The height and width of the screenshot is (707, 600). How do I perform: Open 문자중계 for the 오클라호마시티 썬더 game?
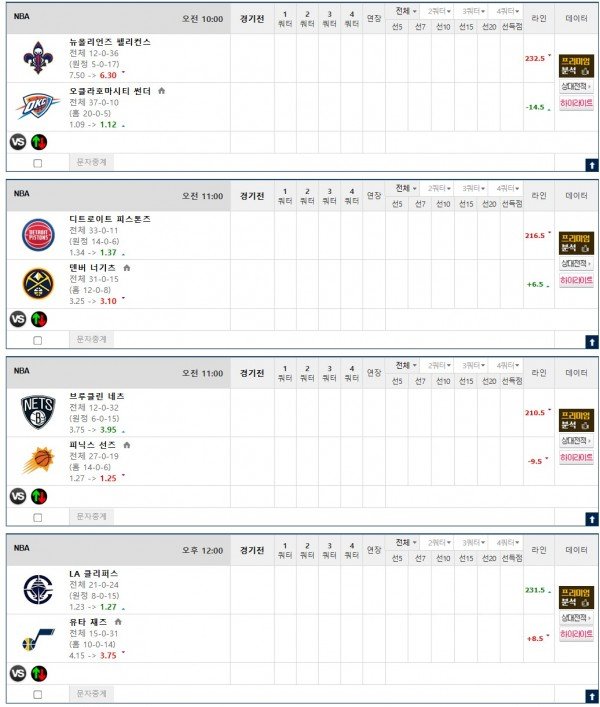[x=92, y=161]
